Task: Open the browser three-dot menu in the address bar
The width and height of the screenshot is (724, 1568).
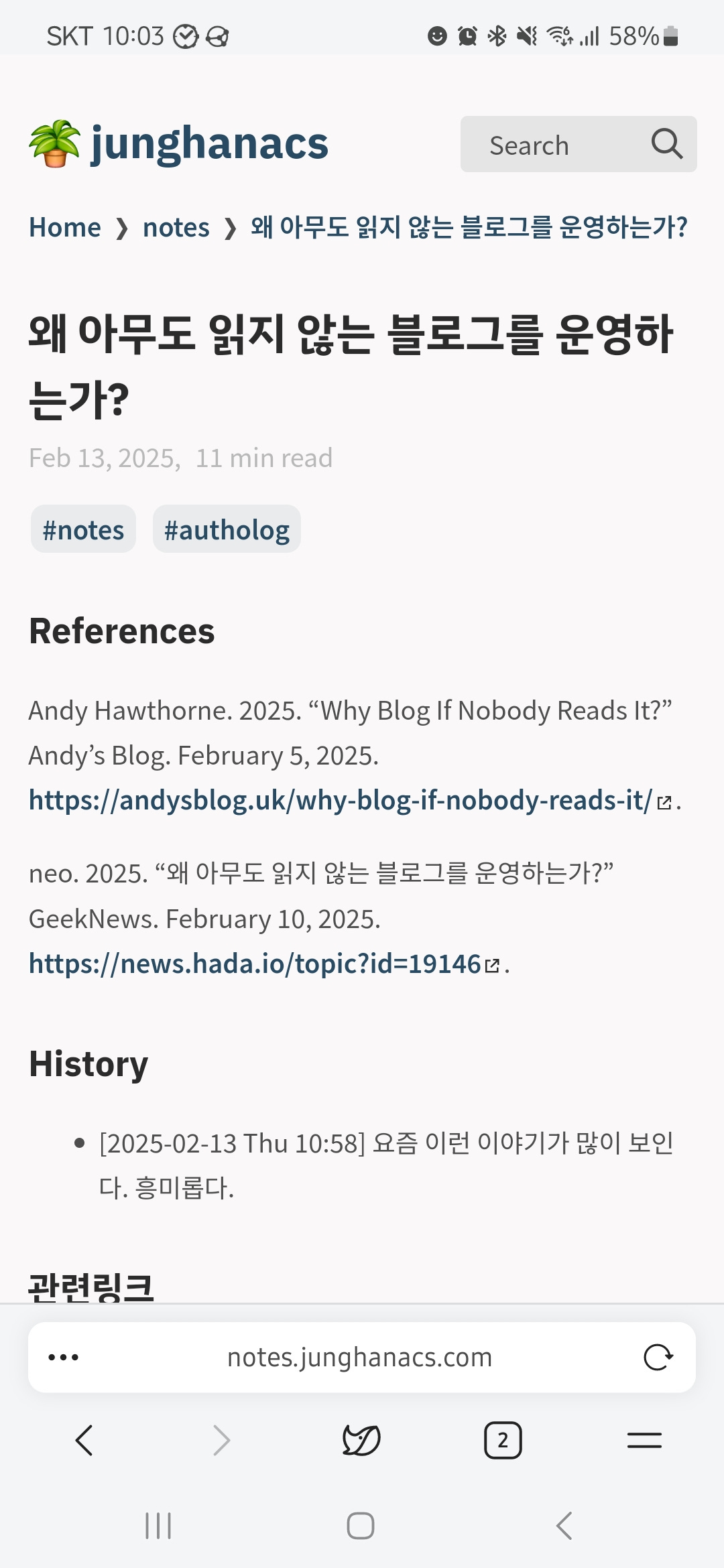Action: coord(64,1358)
